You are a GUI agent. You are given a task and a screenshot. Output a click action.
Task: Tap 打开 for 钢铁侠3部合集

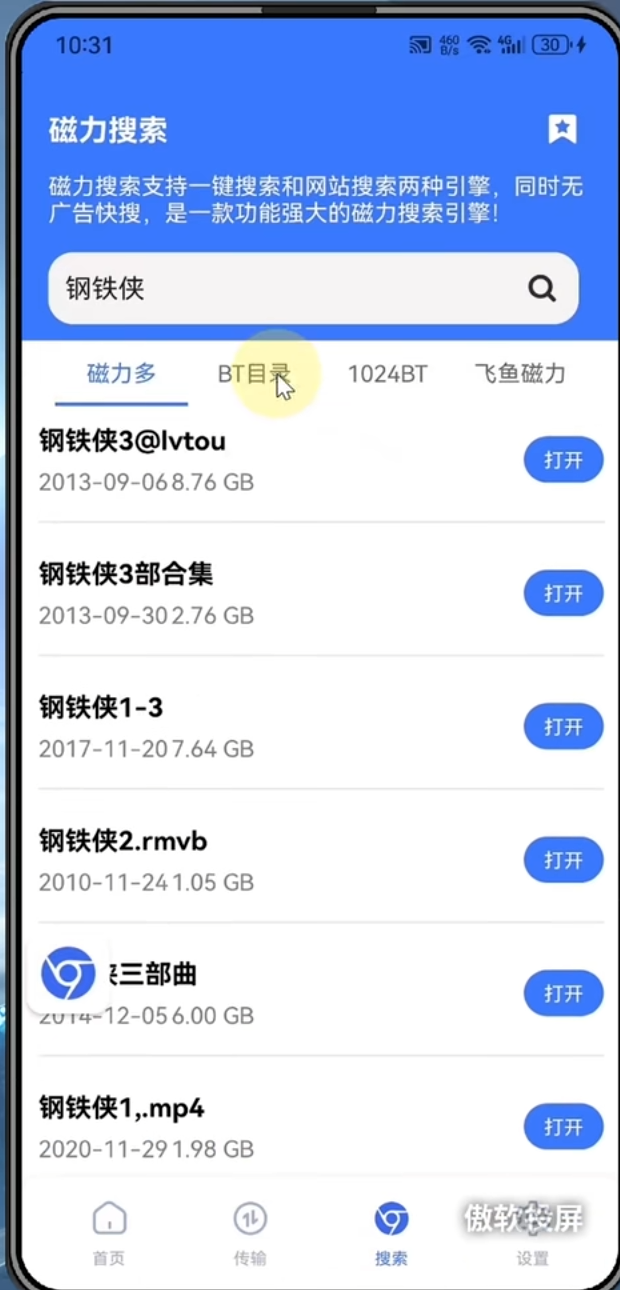pos(563,593)
